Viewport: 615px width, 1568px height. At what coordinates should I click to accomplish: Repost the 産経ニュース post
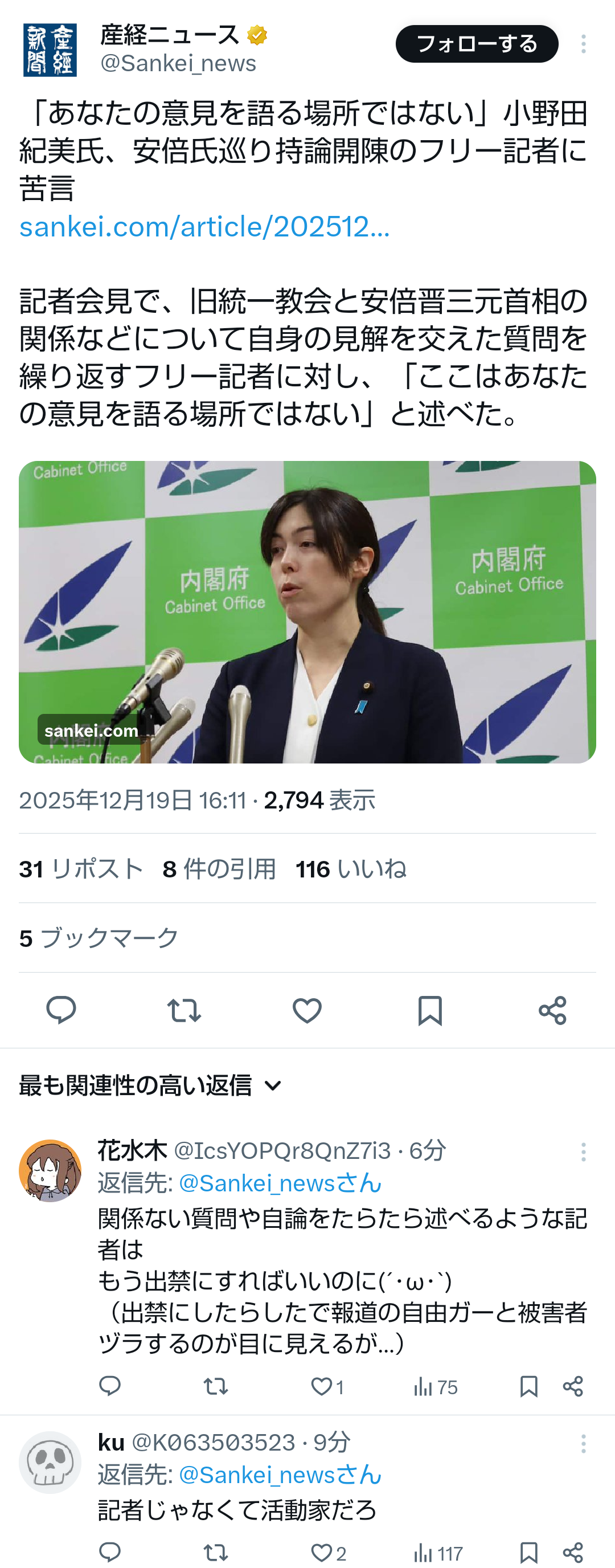click(184, 1010)
